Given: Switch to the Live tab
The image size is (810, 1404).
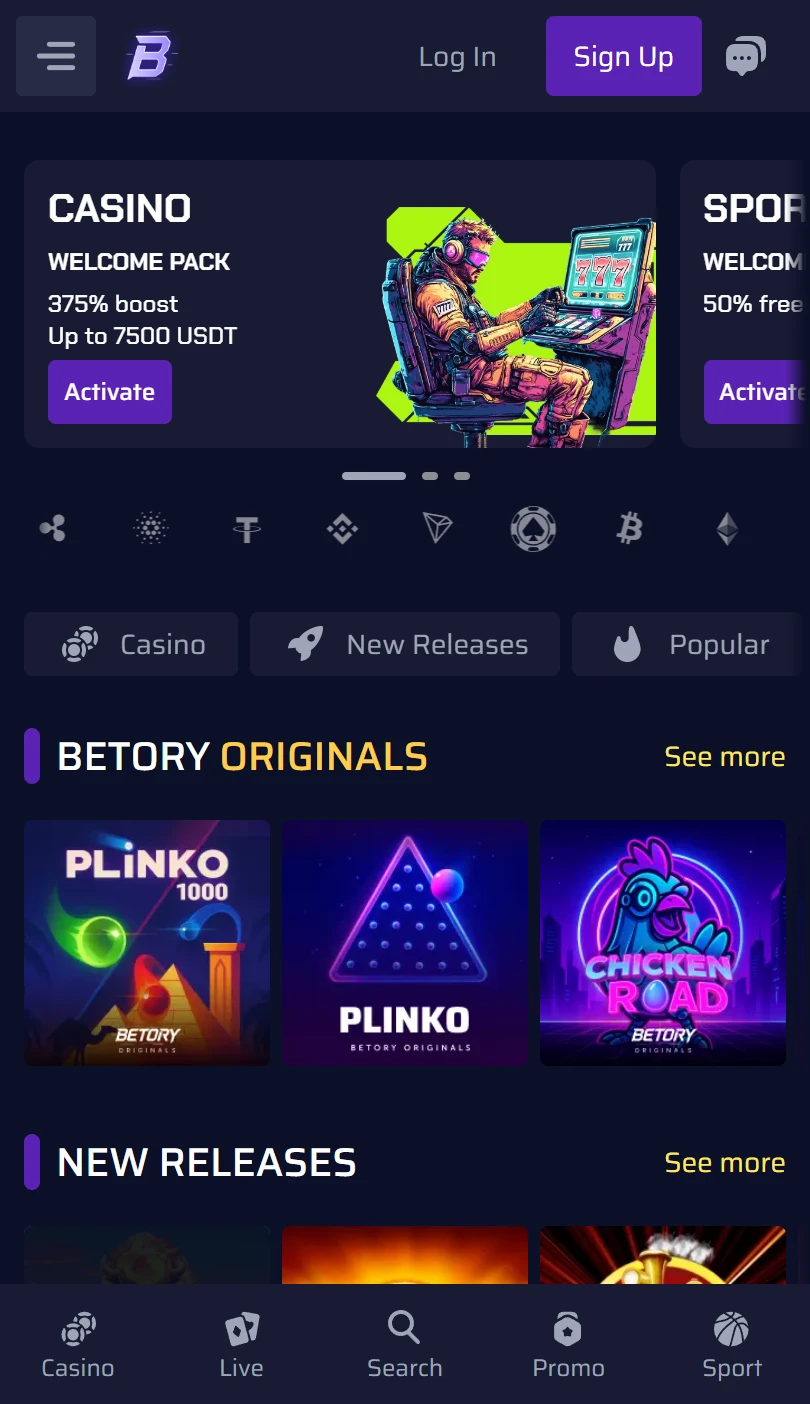Looking at the screenshot, I should click(x=242, y=1345).
